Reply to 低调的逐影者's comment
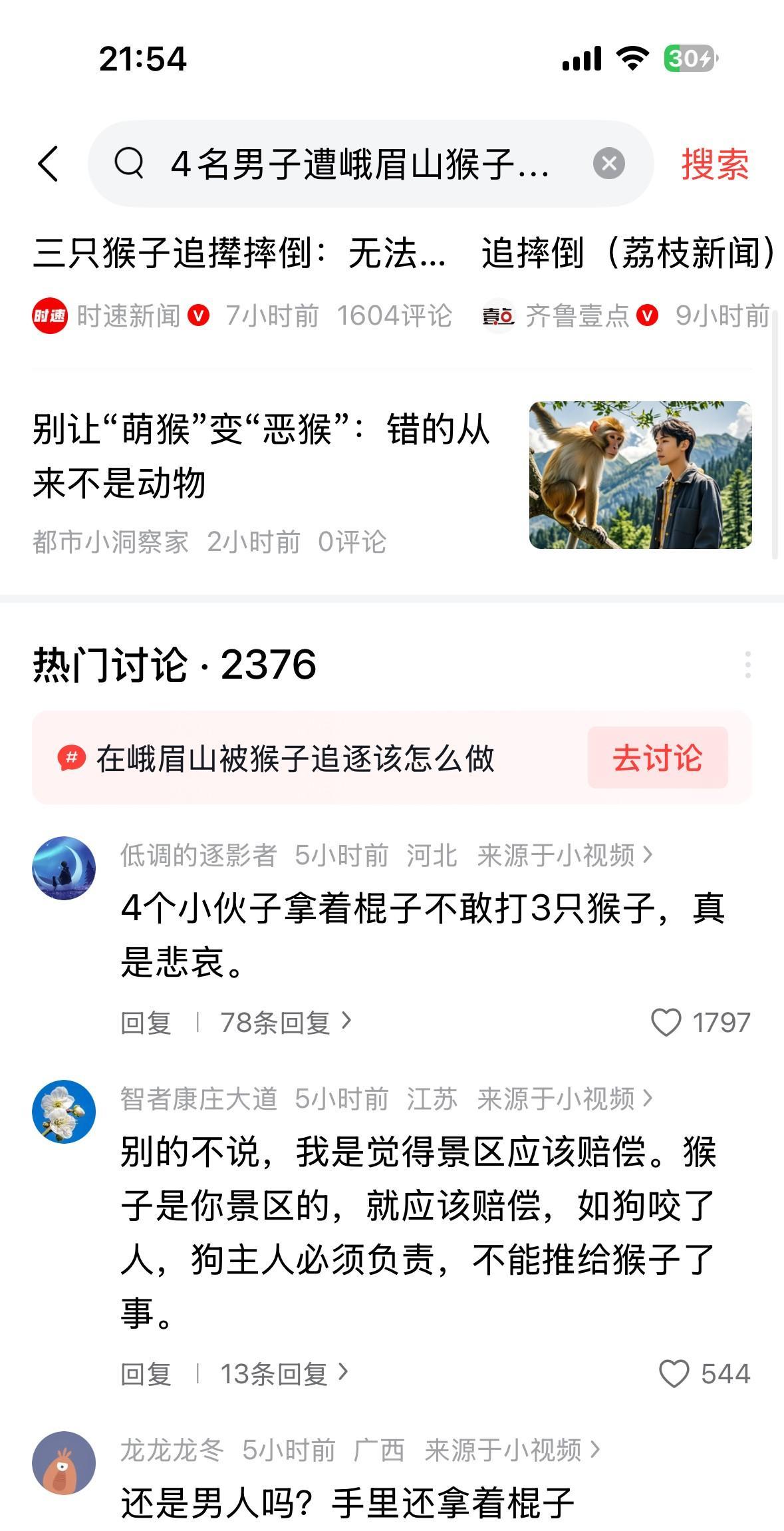The image size is (784, 1531). (146, 1023)
